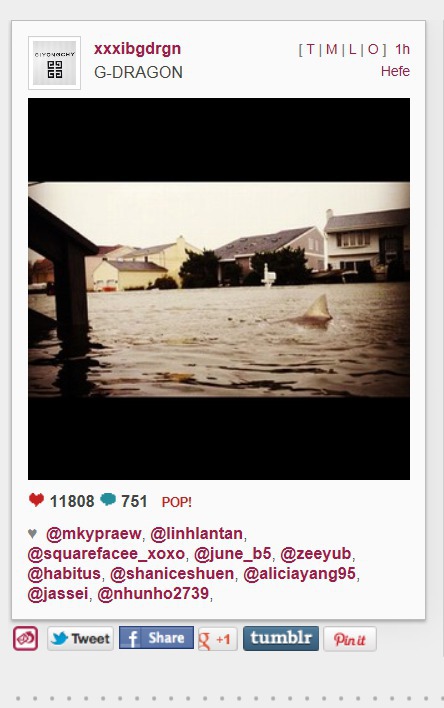This screenshot has height=708, width=444.
Task: Select the M size link
Action: tap(331, 49)
